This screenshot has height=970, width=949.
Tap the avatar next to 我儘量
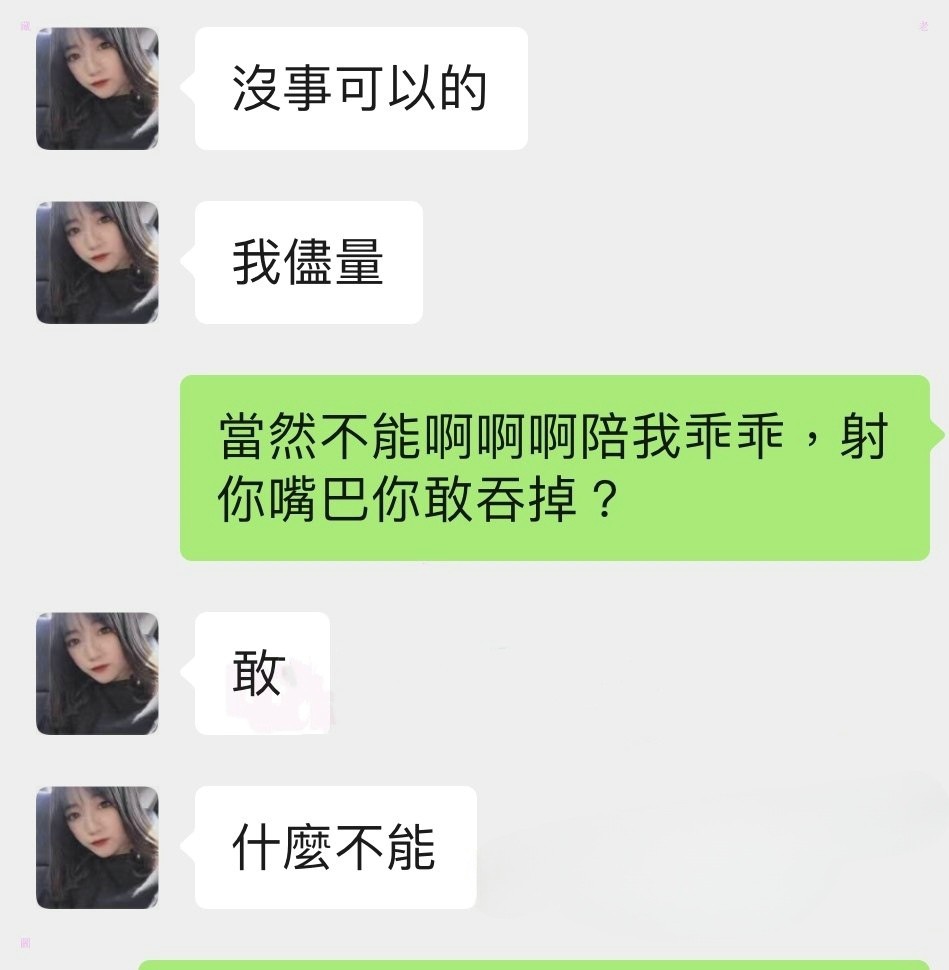pos(97,263)
